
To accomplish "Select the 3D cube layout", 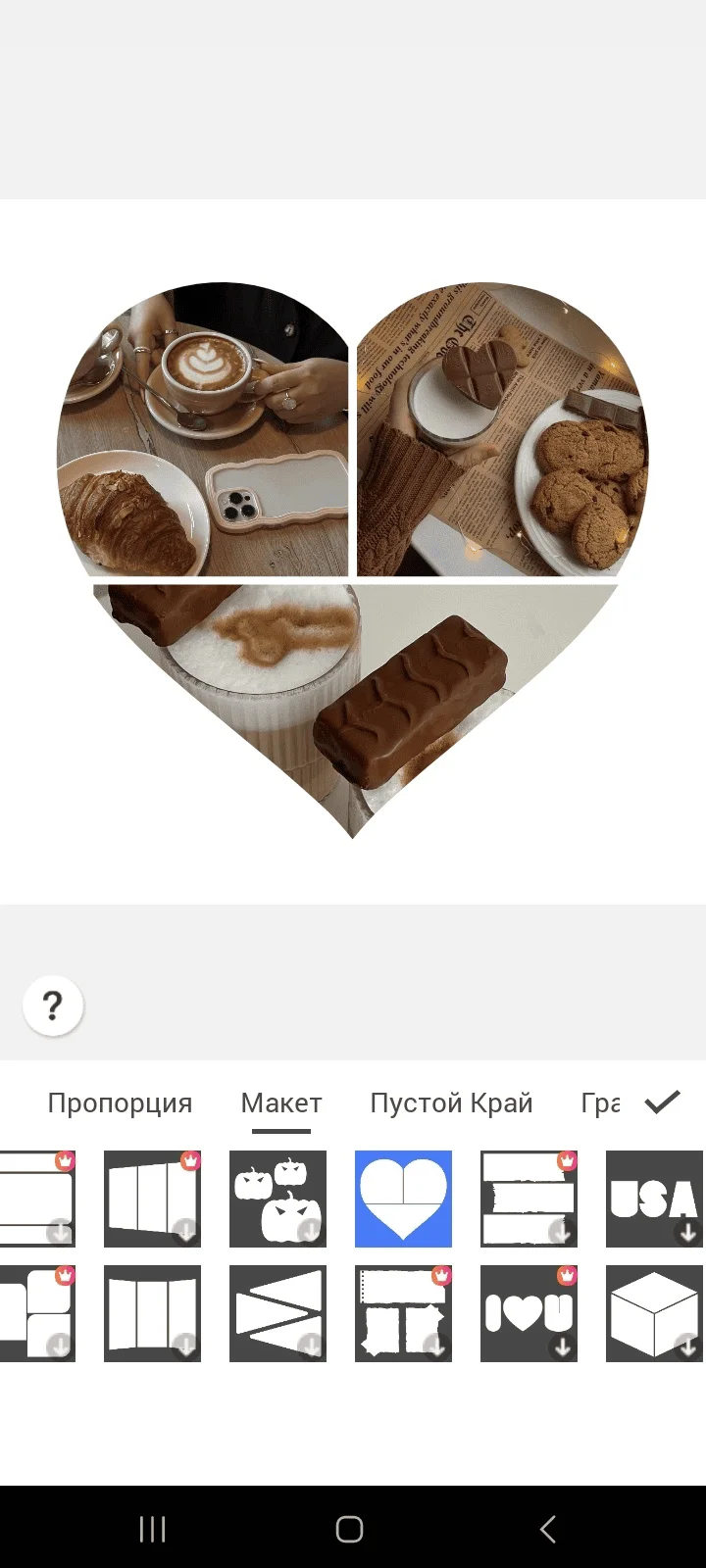I will click(654, 1313).
